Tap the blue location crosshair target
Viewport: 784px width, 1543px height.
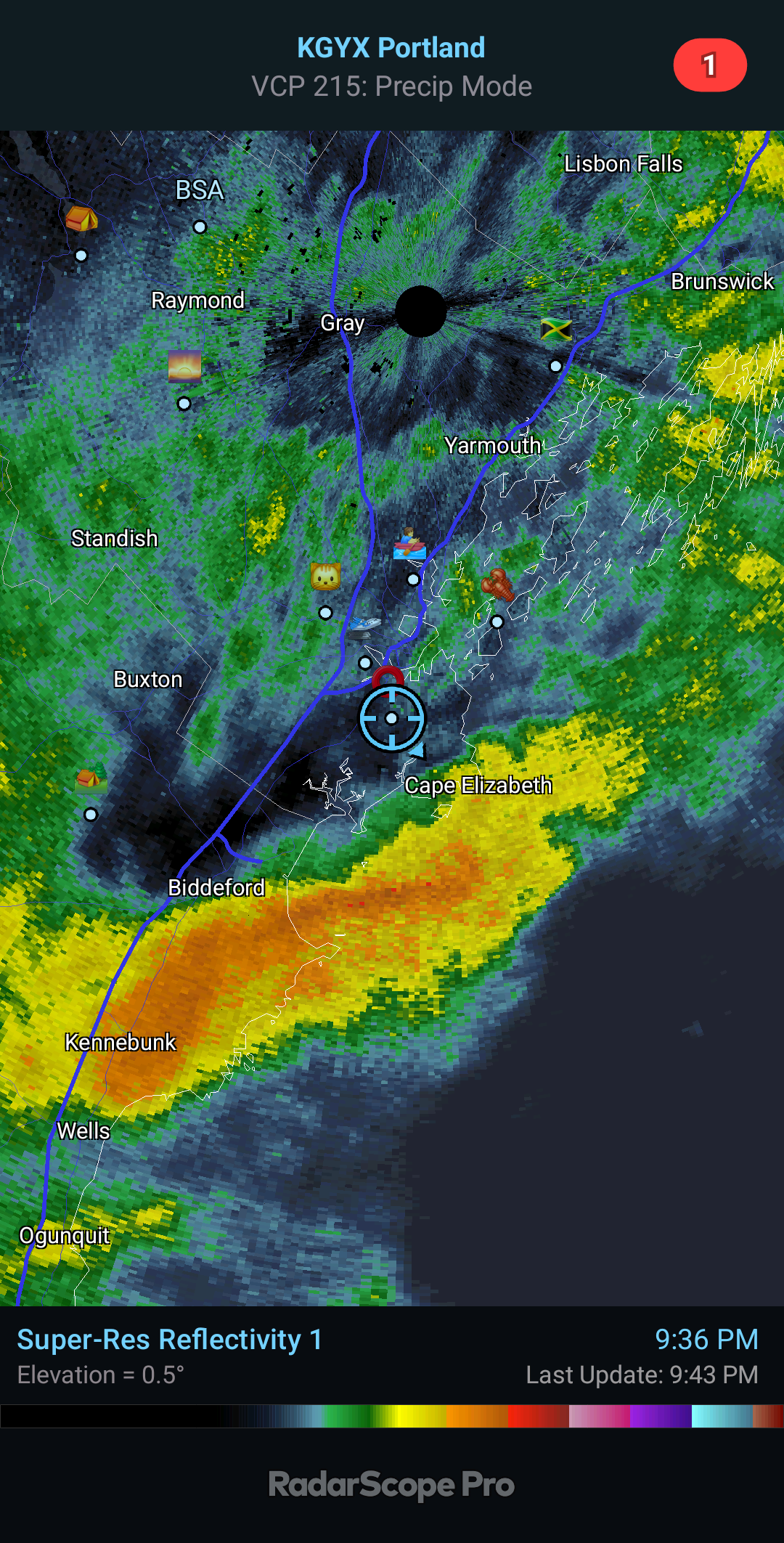click(392, 718)
